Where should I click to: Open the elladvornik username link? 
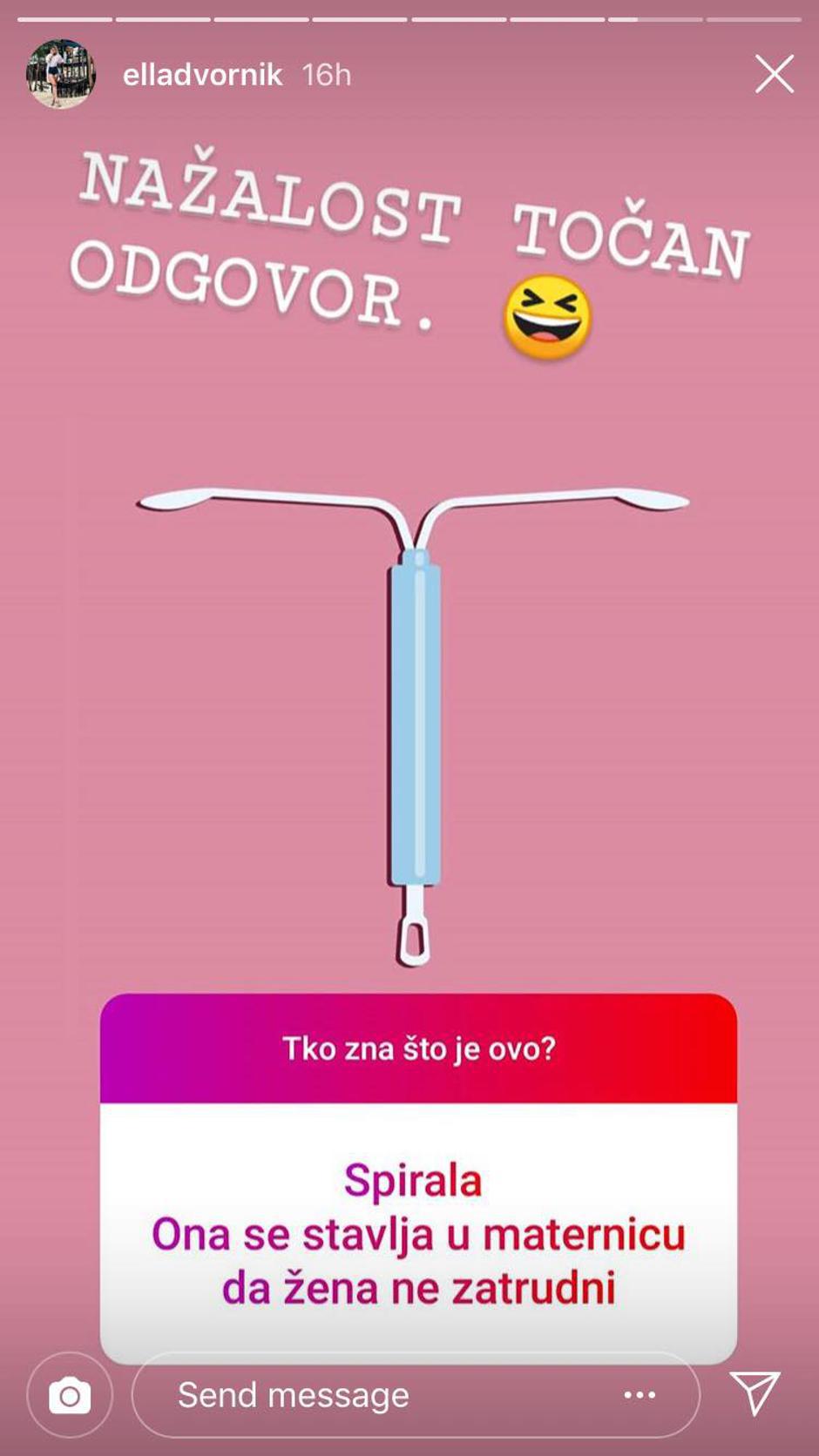[x=202, y=75]
